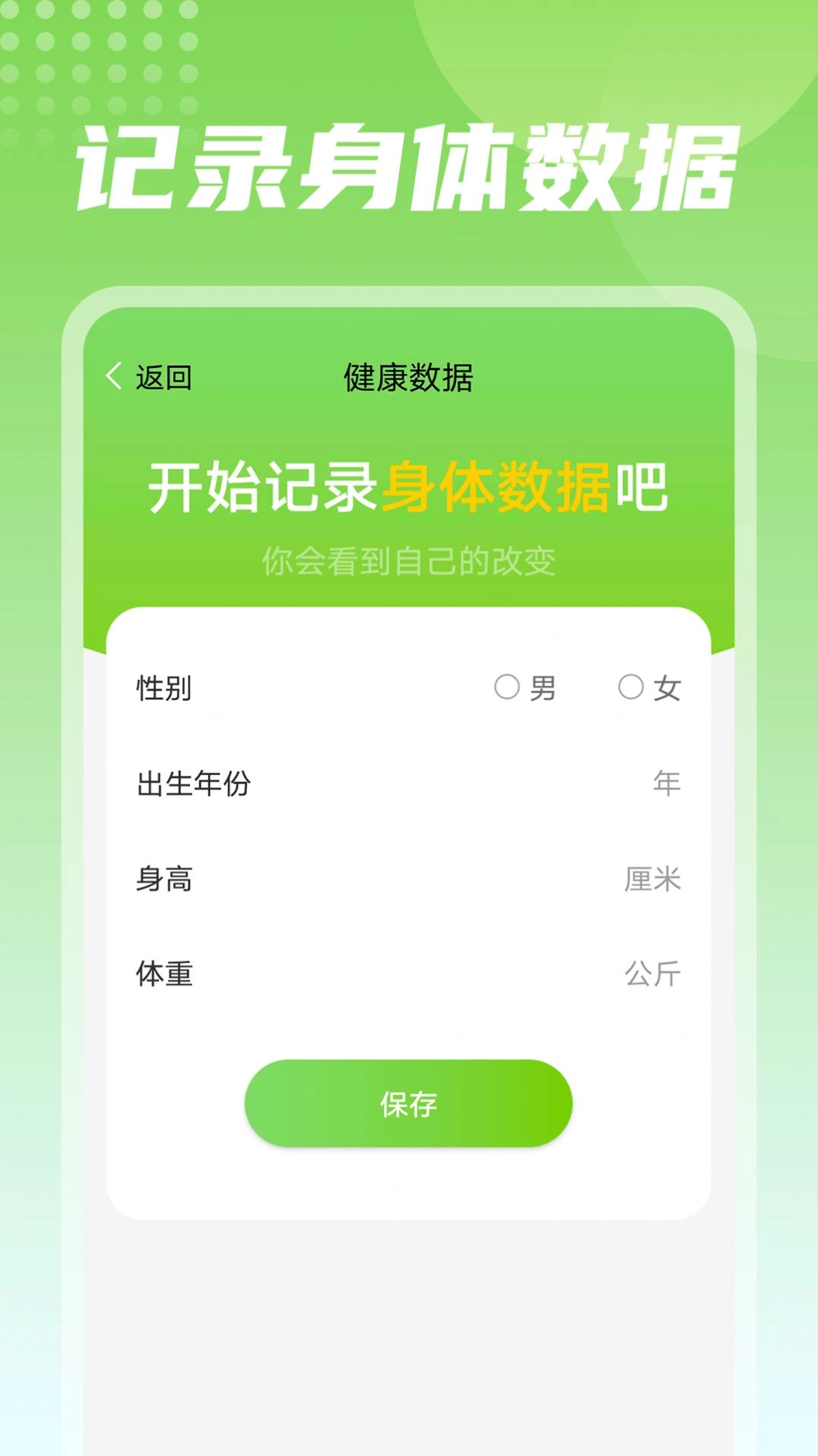Choose the male gender option

523,688
